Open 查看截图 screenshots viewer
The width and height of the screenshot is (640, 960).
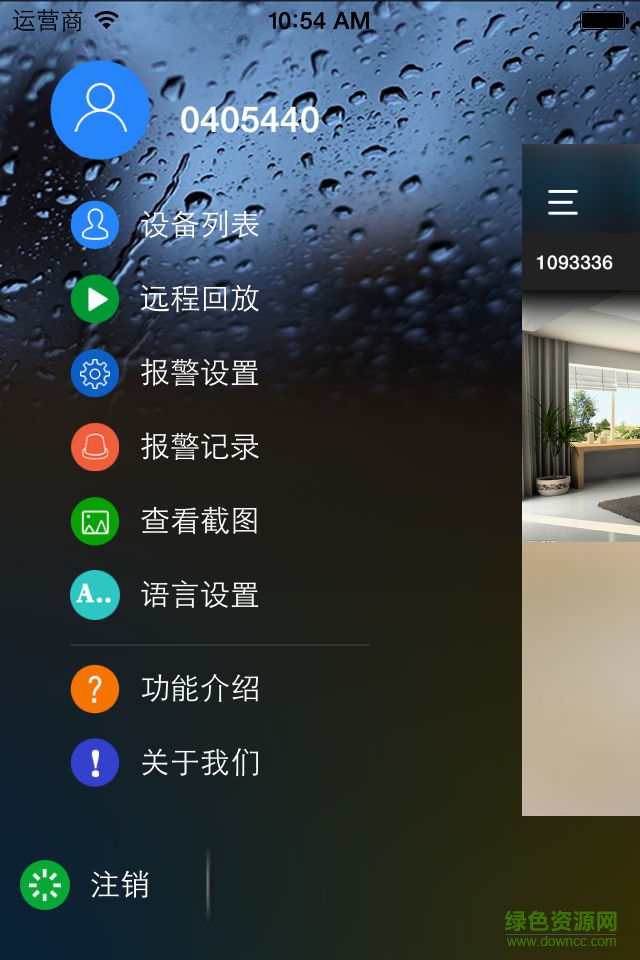tap(199, 521)
